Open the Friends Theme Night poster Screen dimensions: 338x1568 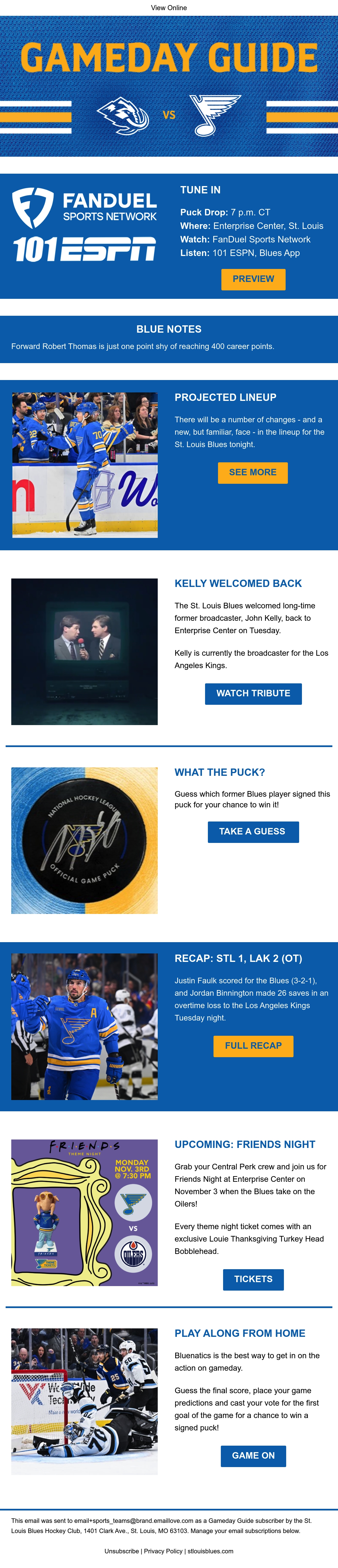pos(84,1213)
